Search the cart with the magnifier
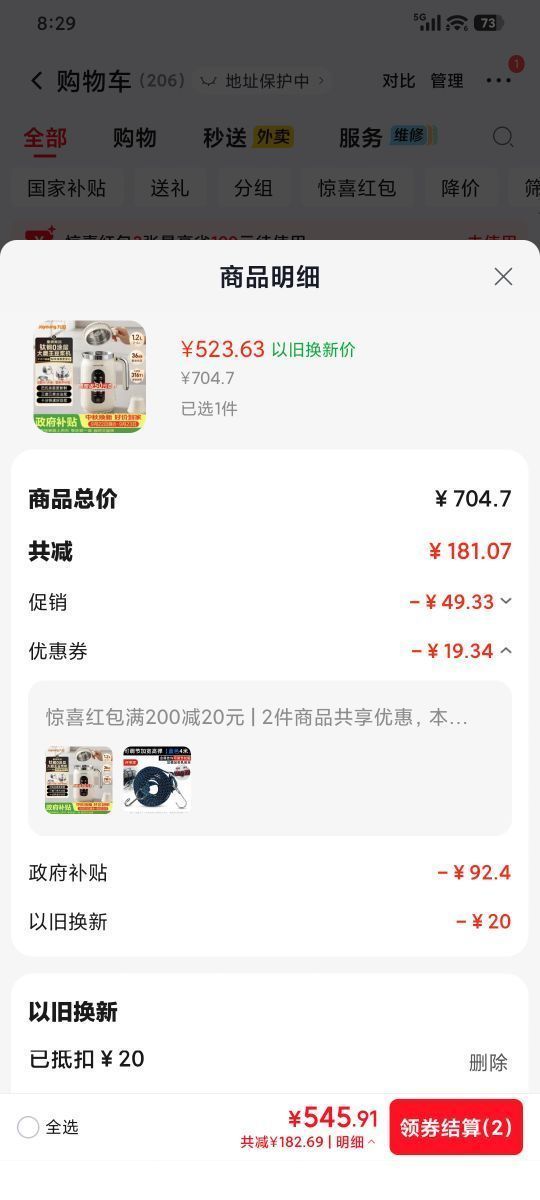This screenshot has width=540, height=1200. pos(504,137)
